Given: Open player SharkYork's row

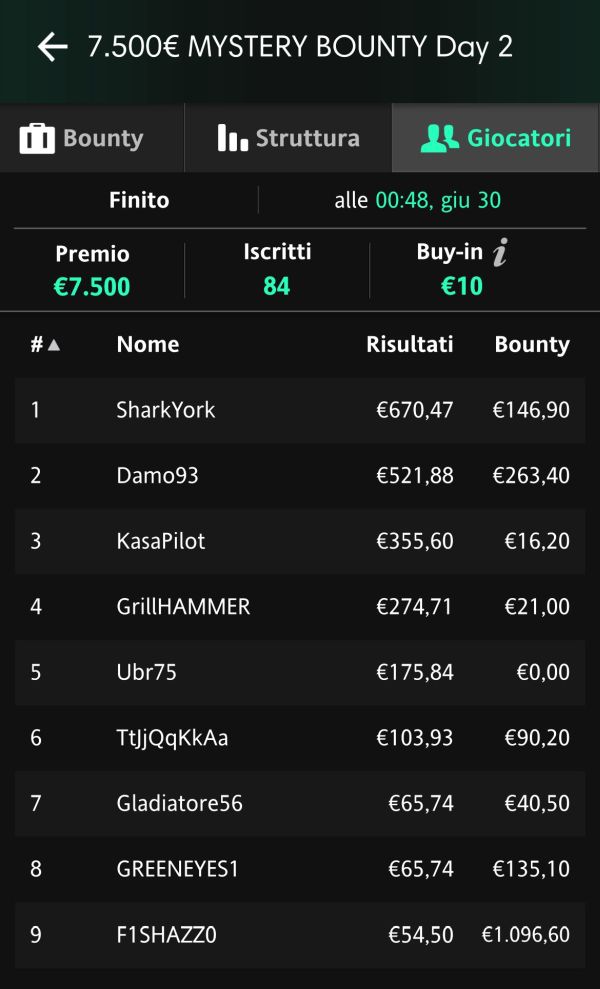Looking at the screenshot, I should (300, 410).
